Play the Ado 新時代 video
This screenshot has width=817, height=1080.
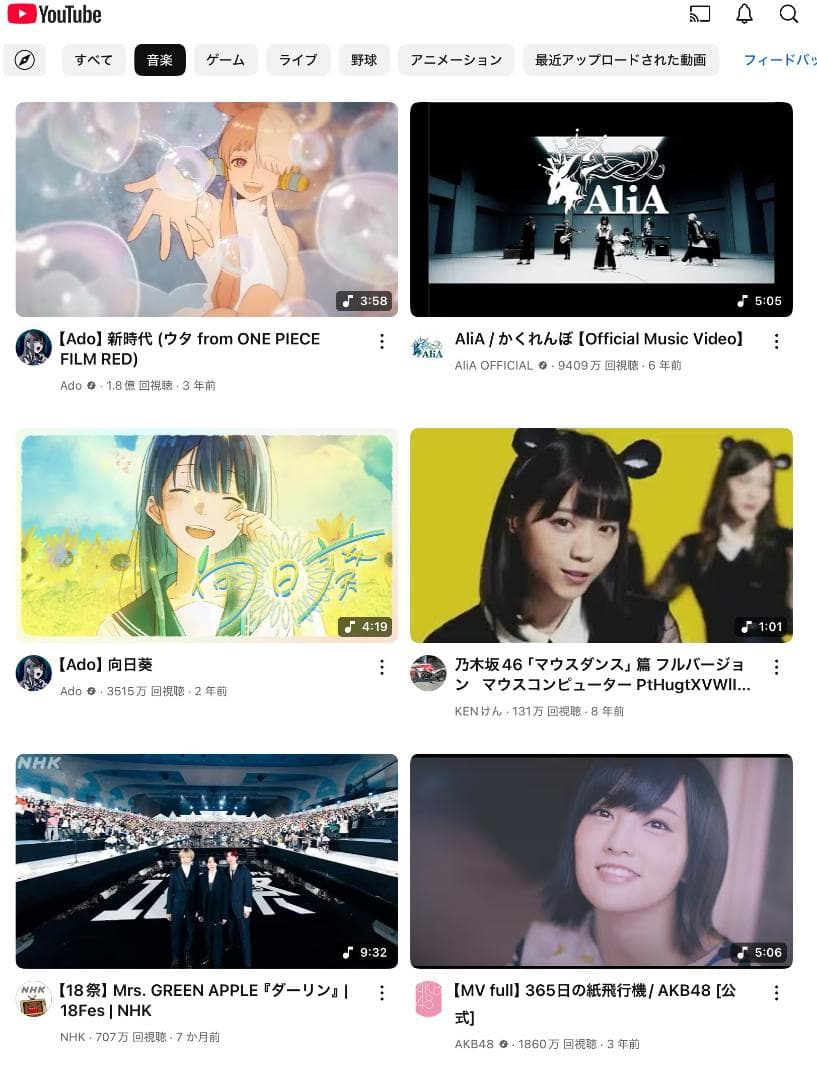coord(206,209)
